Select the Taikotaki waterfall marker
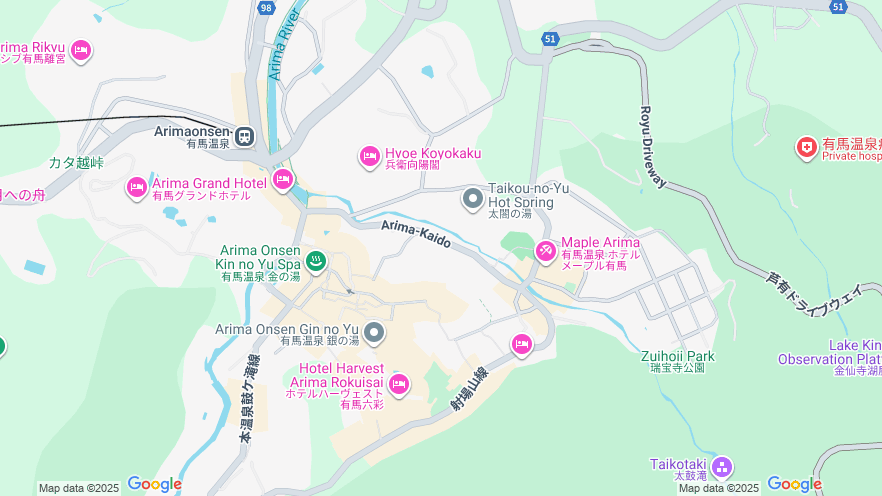This screenshot has height=496, width=882. point(722,467)
